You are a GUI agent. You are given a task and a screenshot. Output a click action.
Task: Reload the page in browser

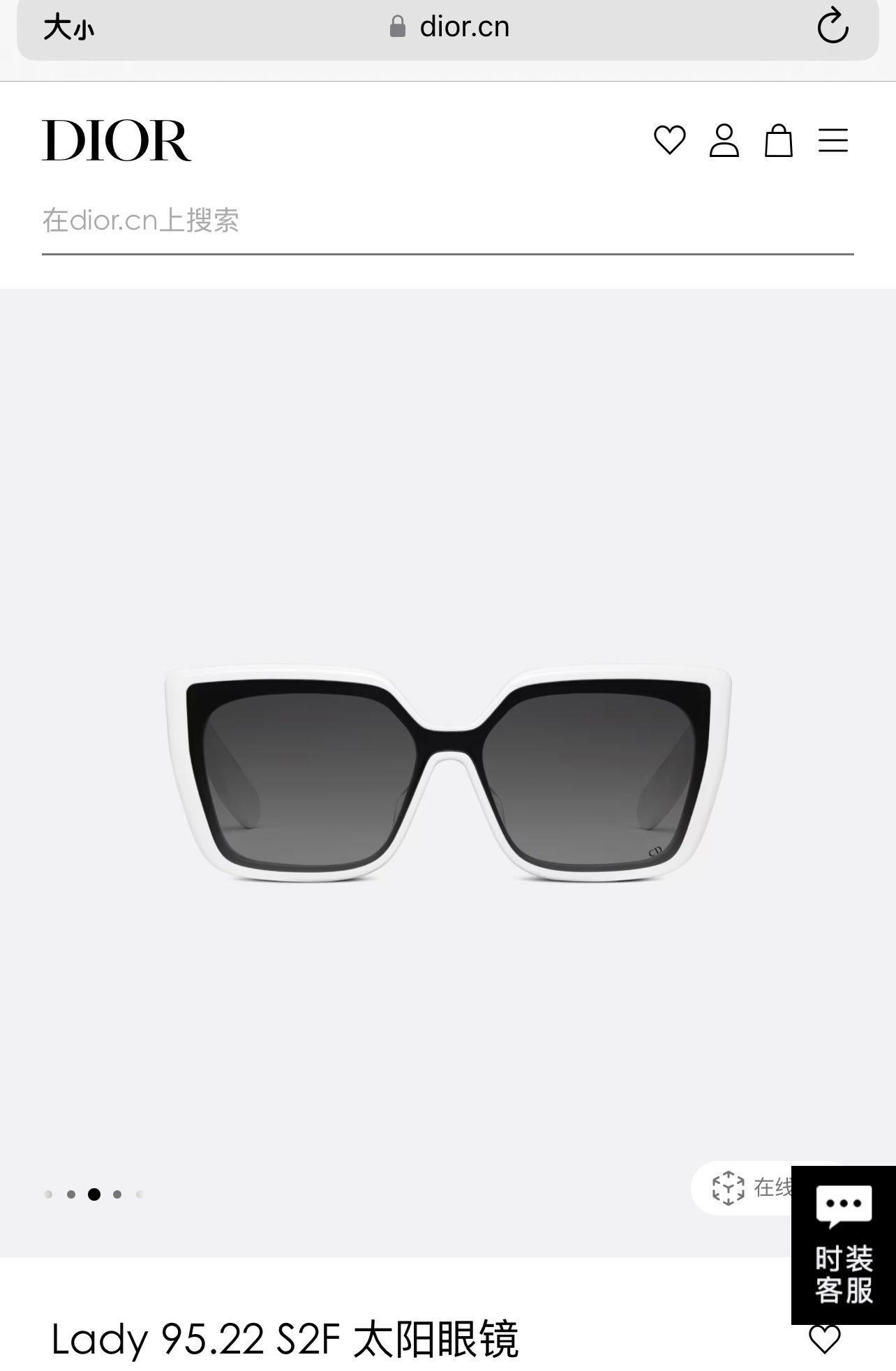(832, 27)
